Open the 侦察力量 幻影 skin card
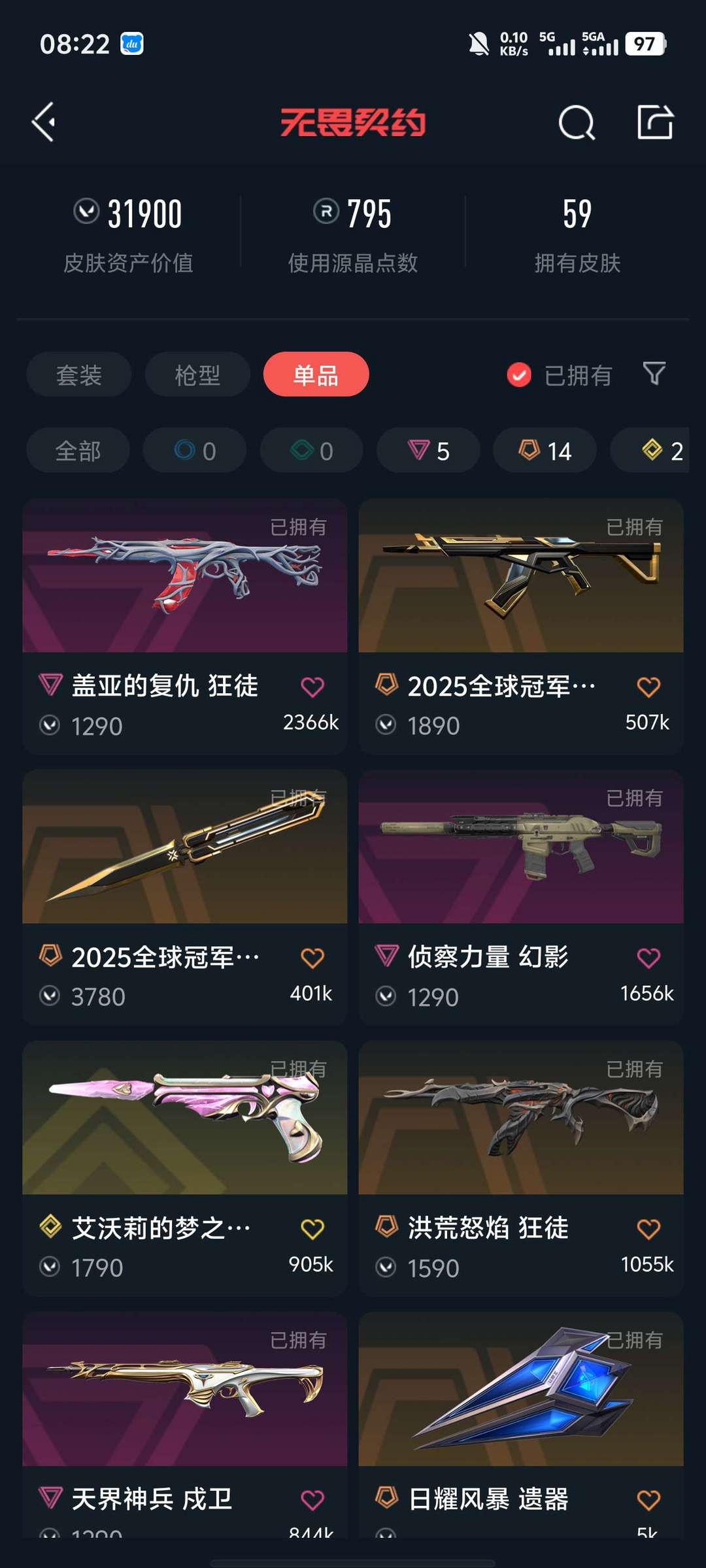The height and width of the screenshot is (1568, 706). click(x=521, y=898)
